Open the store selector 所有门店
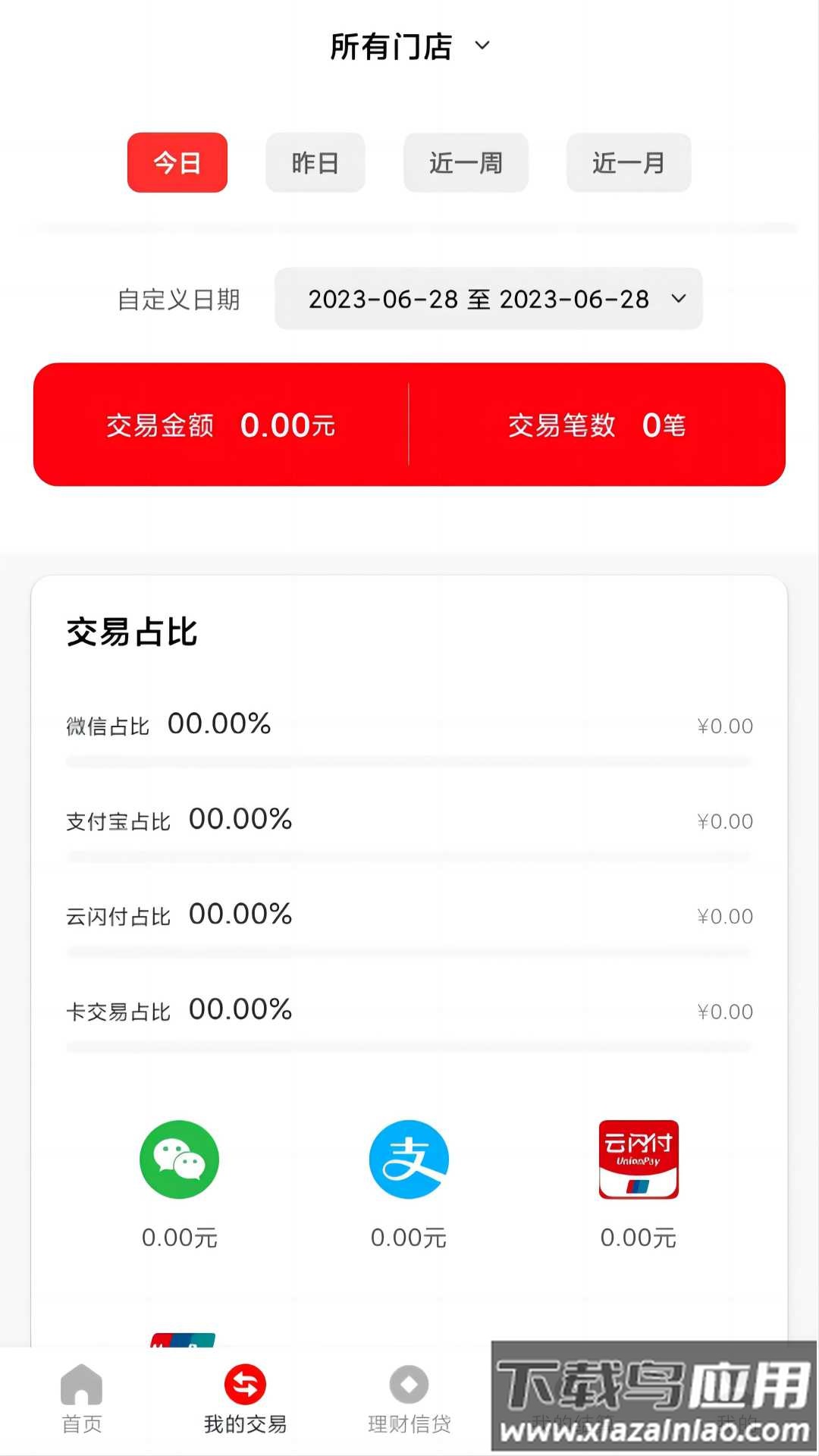The height and width of the screenshot is (1456, 819). pyautogui.click(x=391, y=45)
